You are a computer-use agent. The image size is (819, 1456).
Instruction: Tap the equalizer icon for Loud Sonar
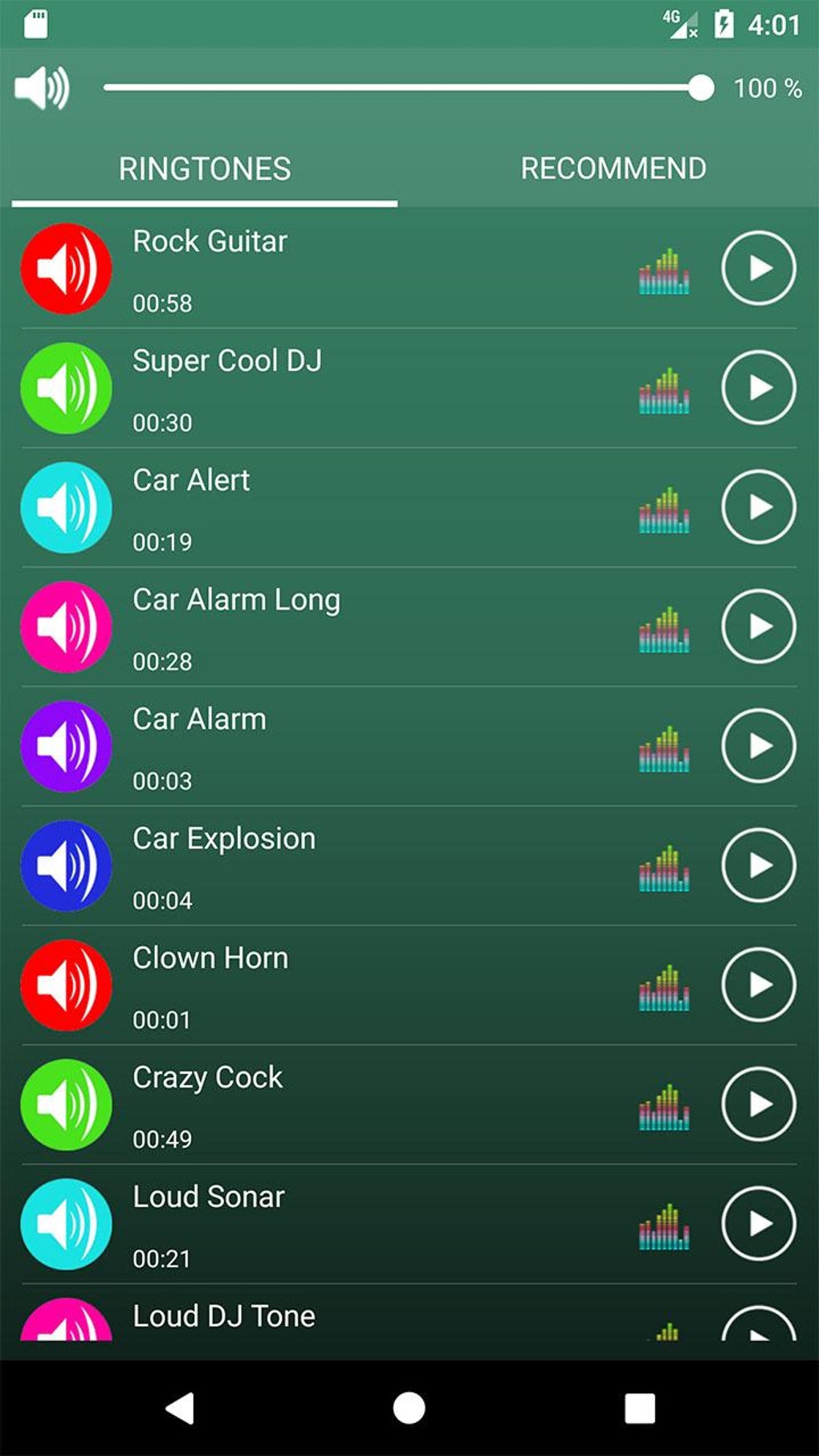(x=664, y=1227)
